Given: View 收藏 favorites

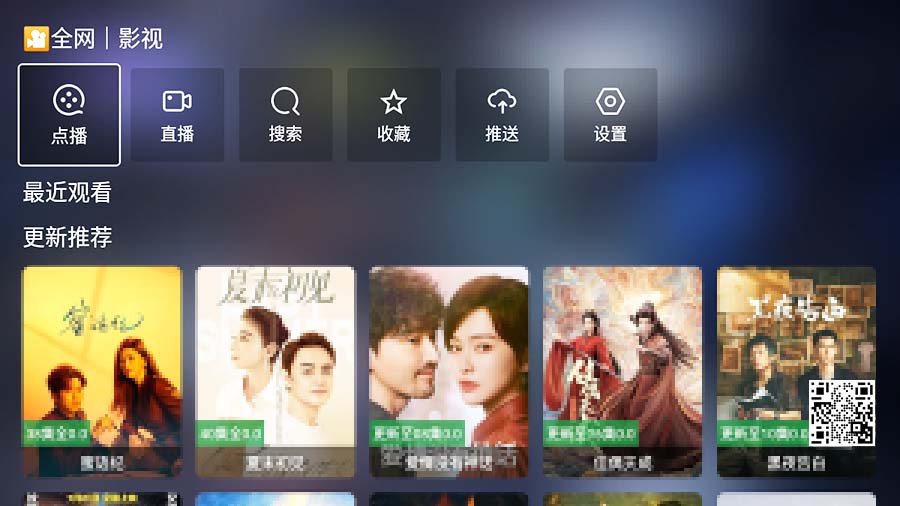Looking at the screenshot, I should [x=394, y=115].
